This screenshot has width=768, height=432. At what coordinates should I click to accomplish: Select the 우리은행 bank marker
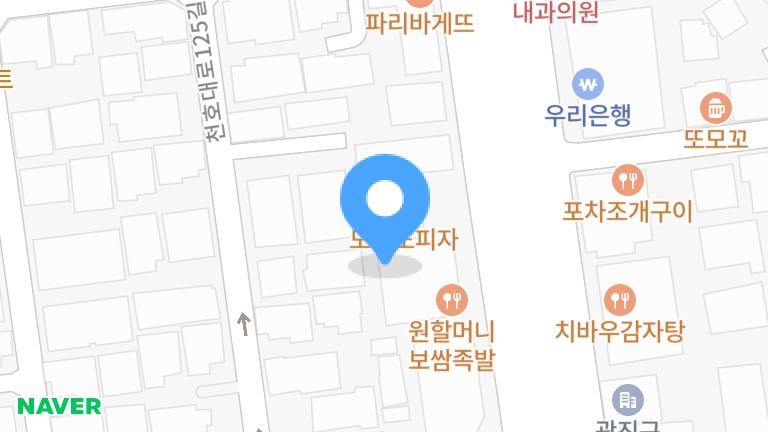coord(587,83)
